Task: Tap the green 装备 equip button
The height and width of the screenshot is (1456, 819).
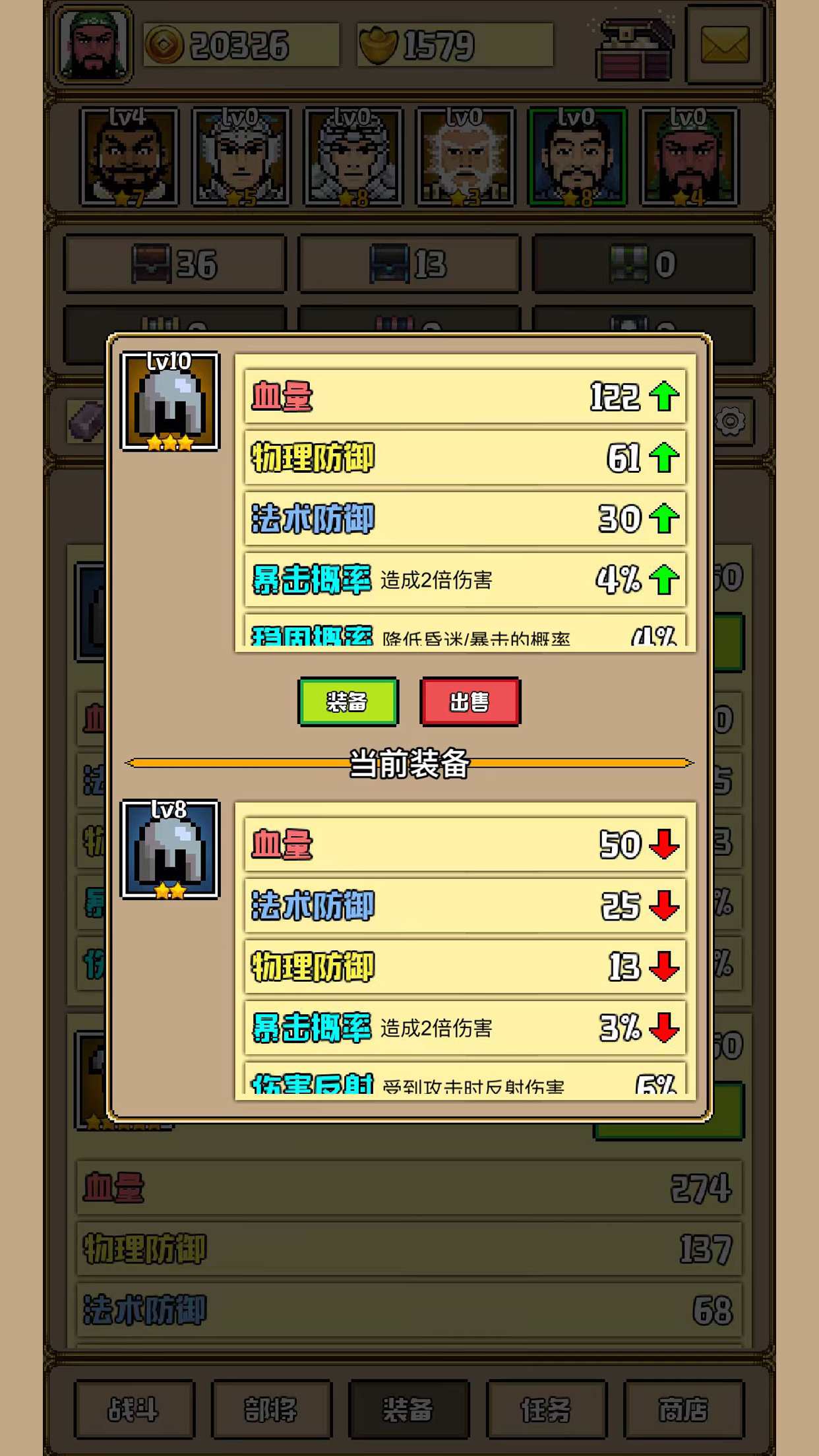Action: [x=348, y=702]
